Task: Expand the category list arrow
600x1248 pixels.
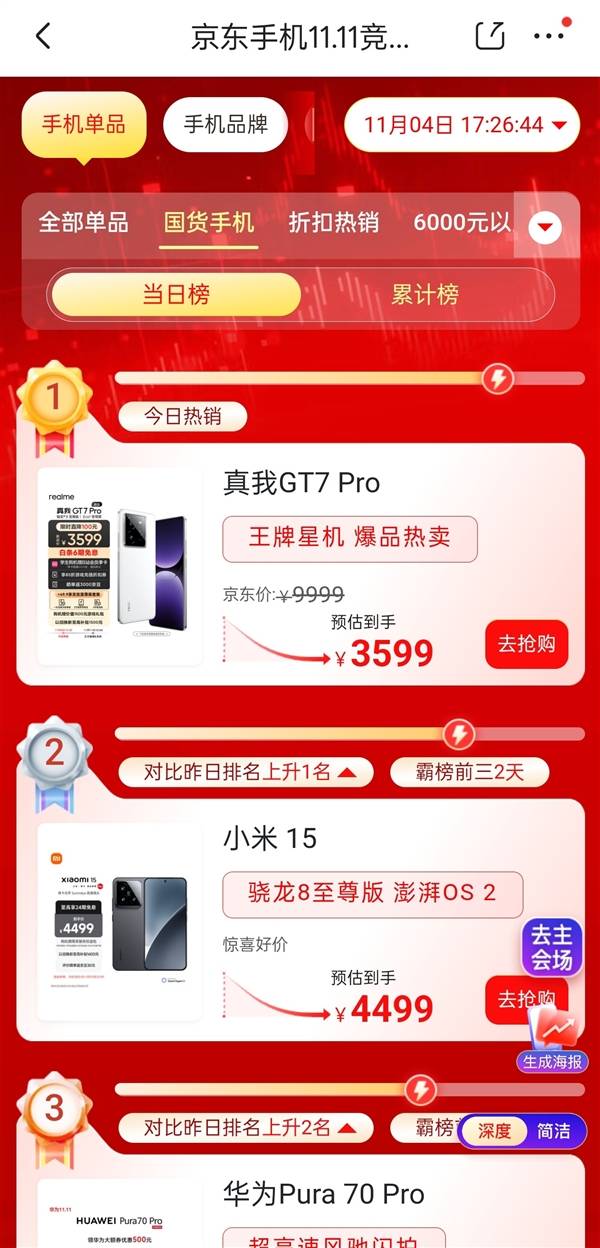Action: tap(545, 229)
